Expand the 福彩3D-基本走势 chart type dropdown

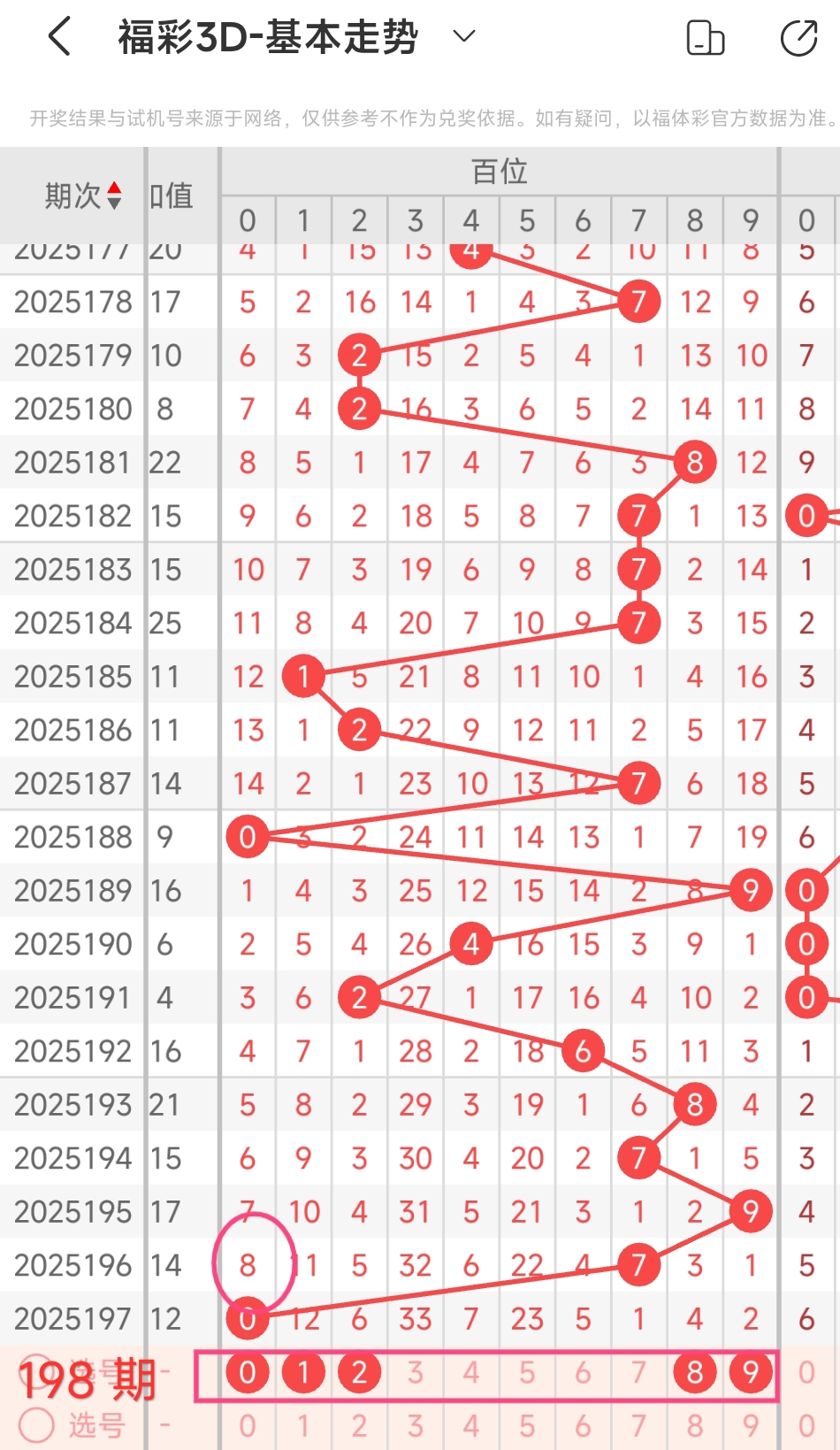point(464,36)
